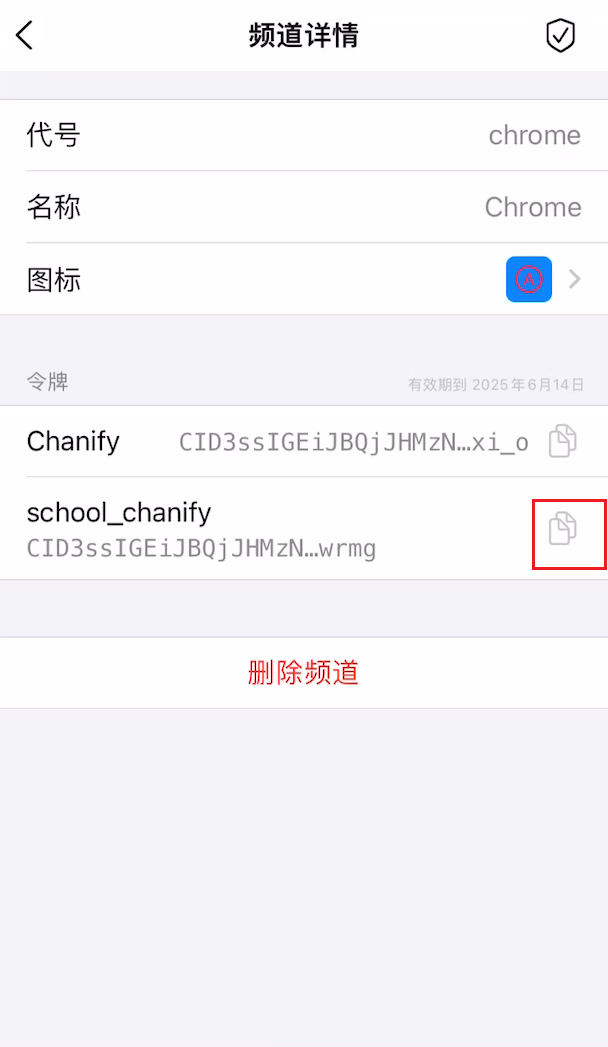The height and width of the screenshot is (1047, 608).
Task: Delete channel with 删除频道
Action: coord(304,672)
